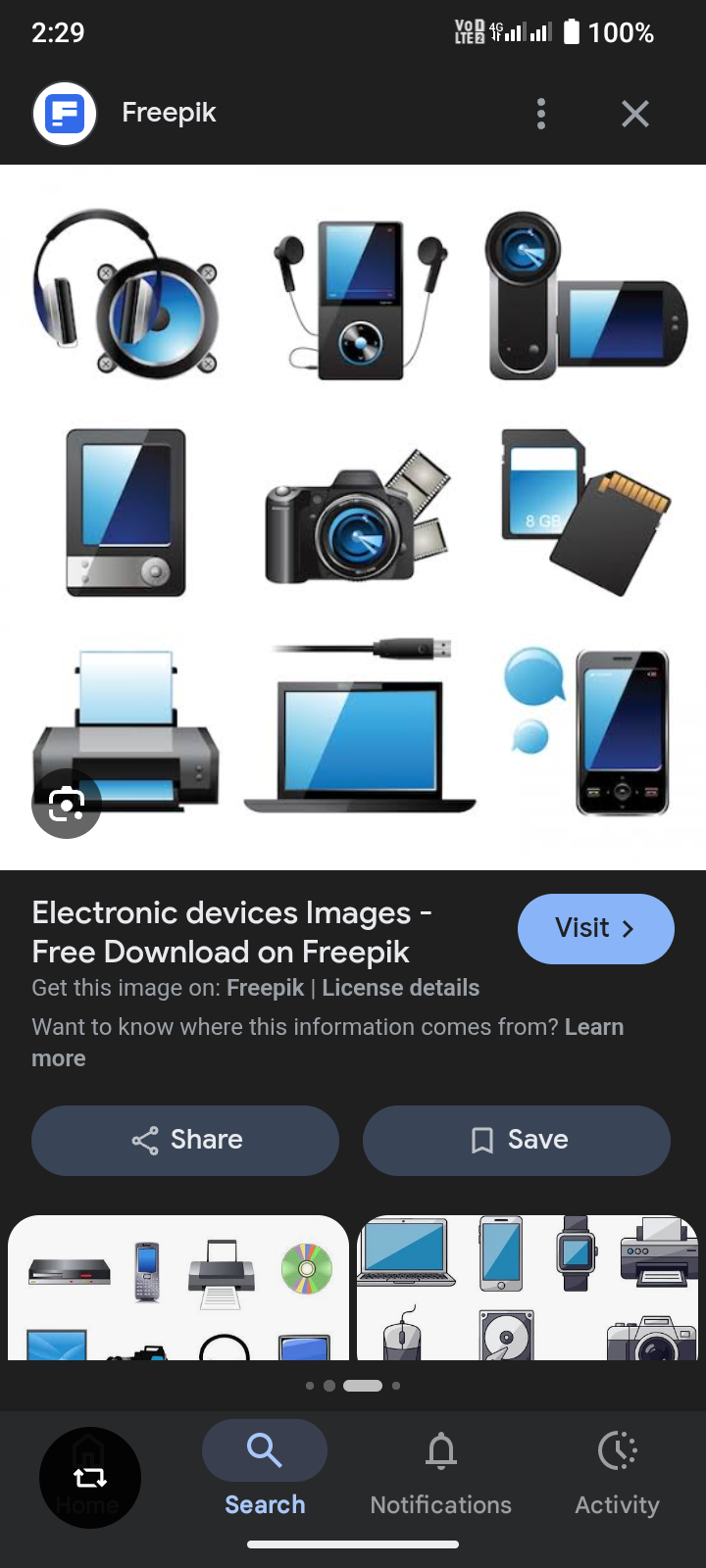
Task: Open the Freepik logo in the header
Action: 65,114
